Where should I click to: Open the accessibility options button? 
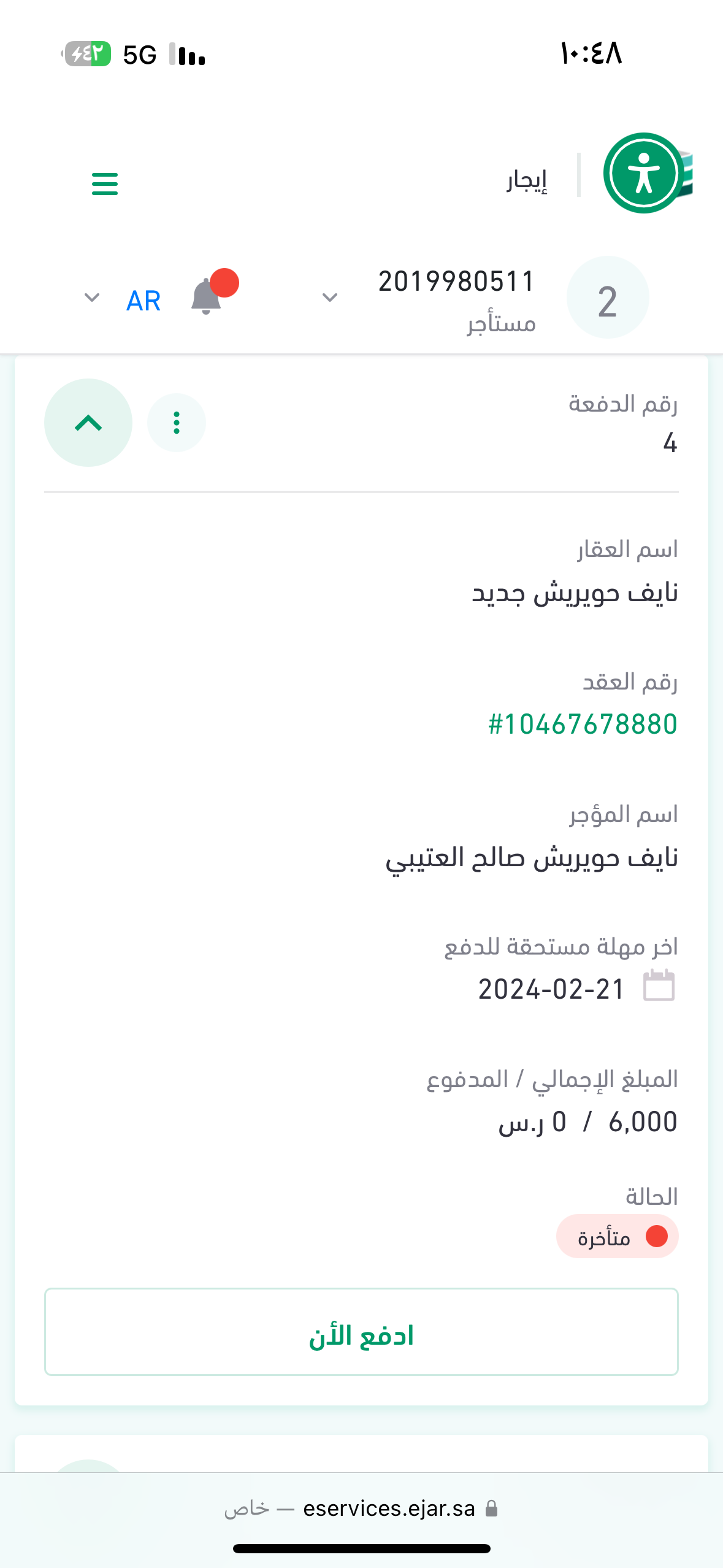click(x=643, y=174)
